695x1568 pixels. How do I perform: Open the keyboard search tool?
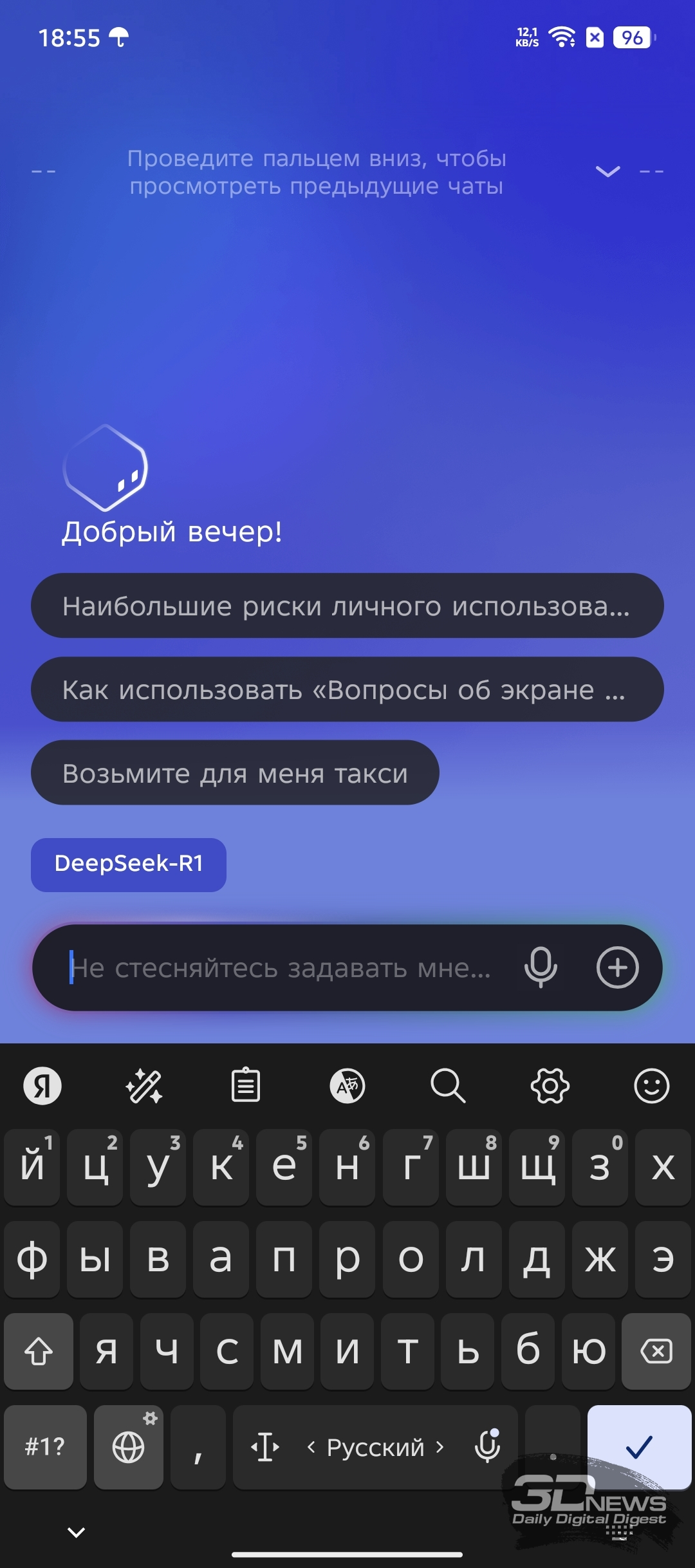[x=448, y=1086]
